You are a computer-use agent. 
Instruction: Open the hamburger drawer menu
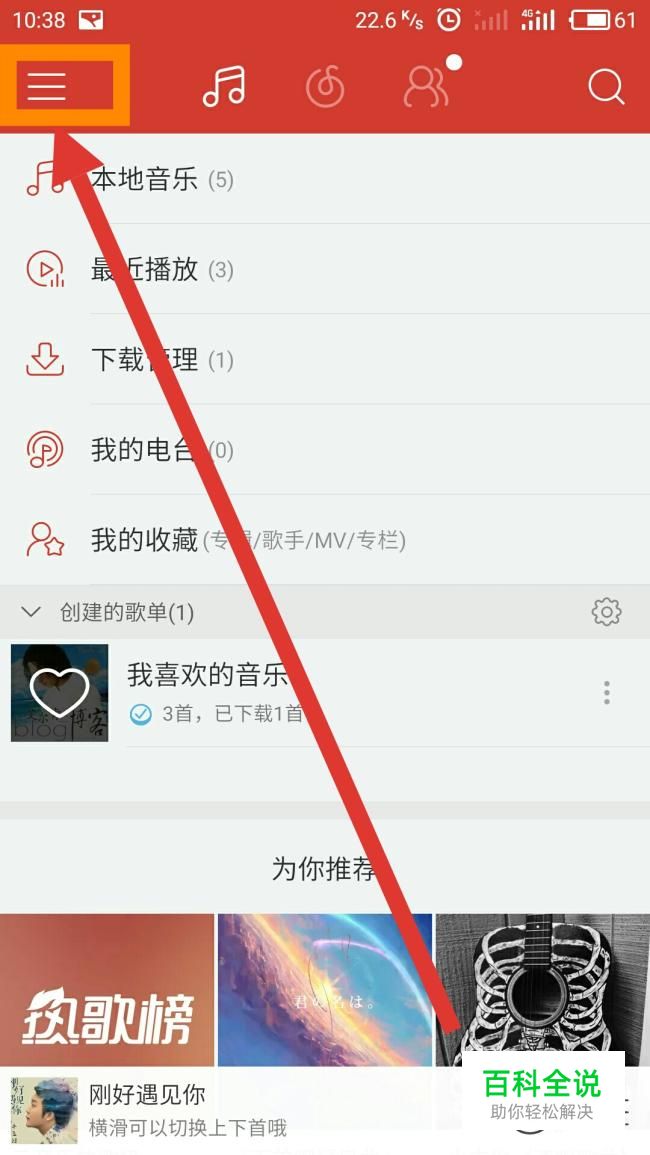tap(47, 87)
